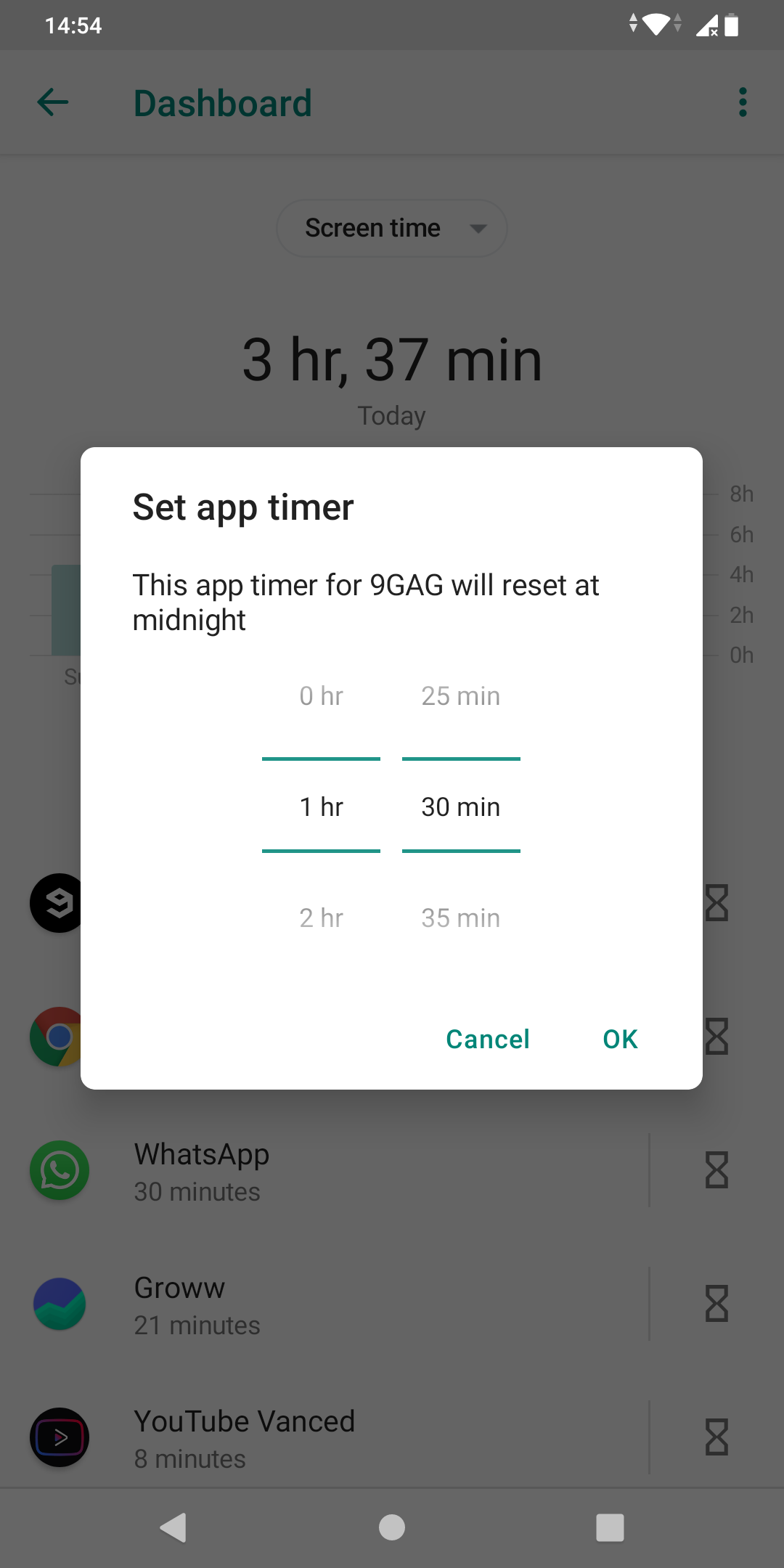This screenshot has width=784, height=1568.
Task: Tap the system back button
Action: [173, 1527]
